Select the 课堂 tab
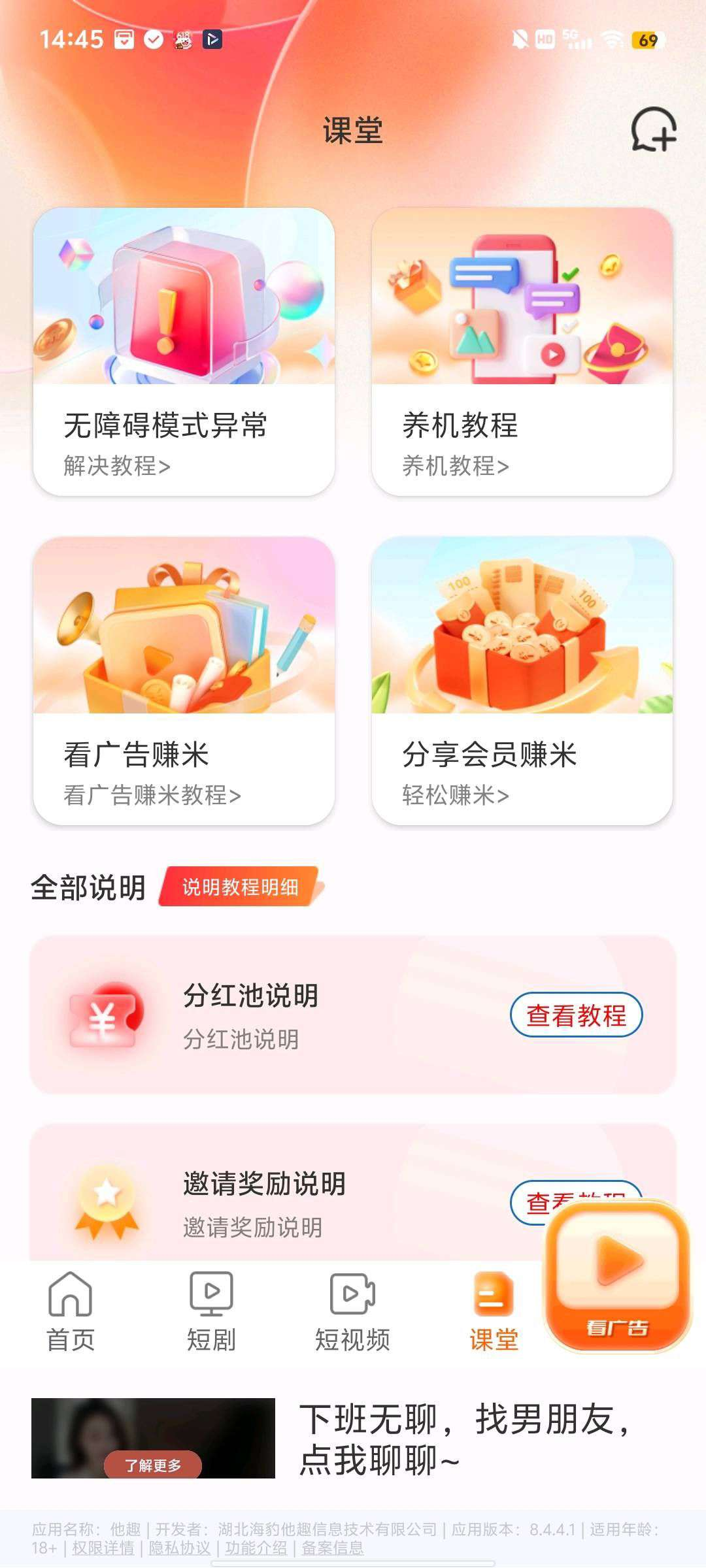The height and width of the screenshot is (1568, 706). [x=494, y=1312]
